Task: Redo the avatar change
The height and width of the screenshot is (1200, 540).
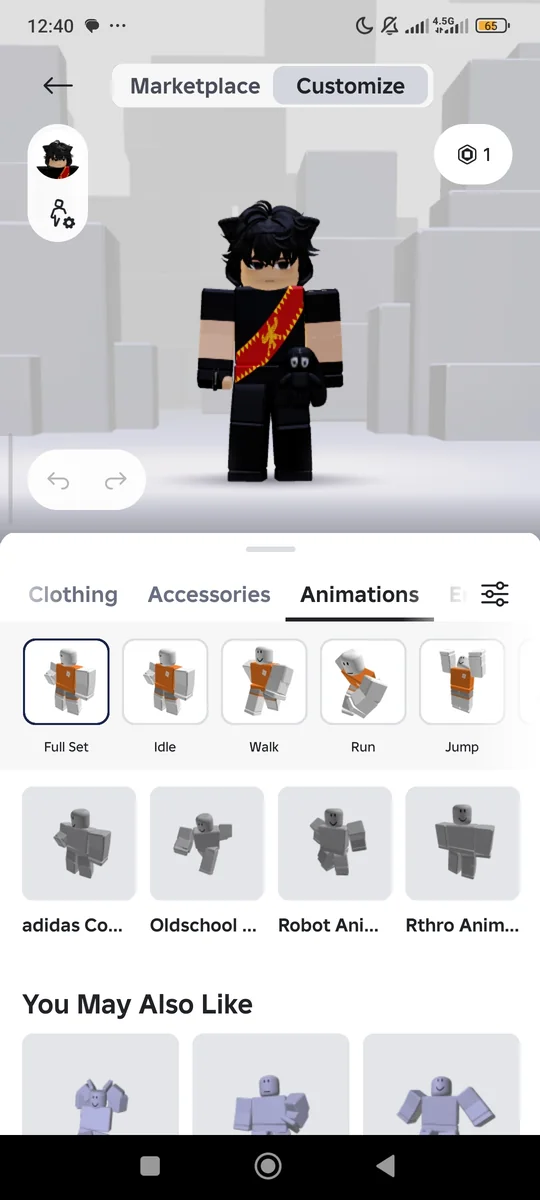Action: point(116,482)
